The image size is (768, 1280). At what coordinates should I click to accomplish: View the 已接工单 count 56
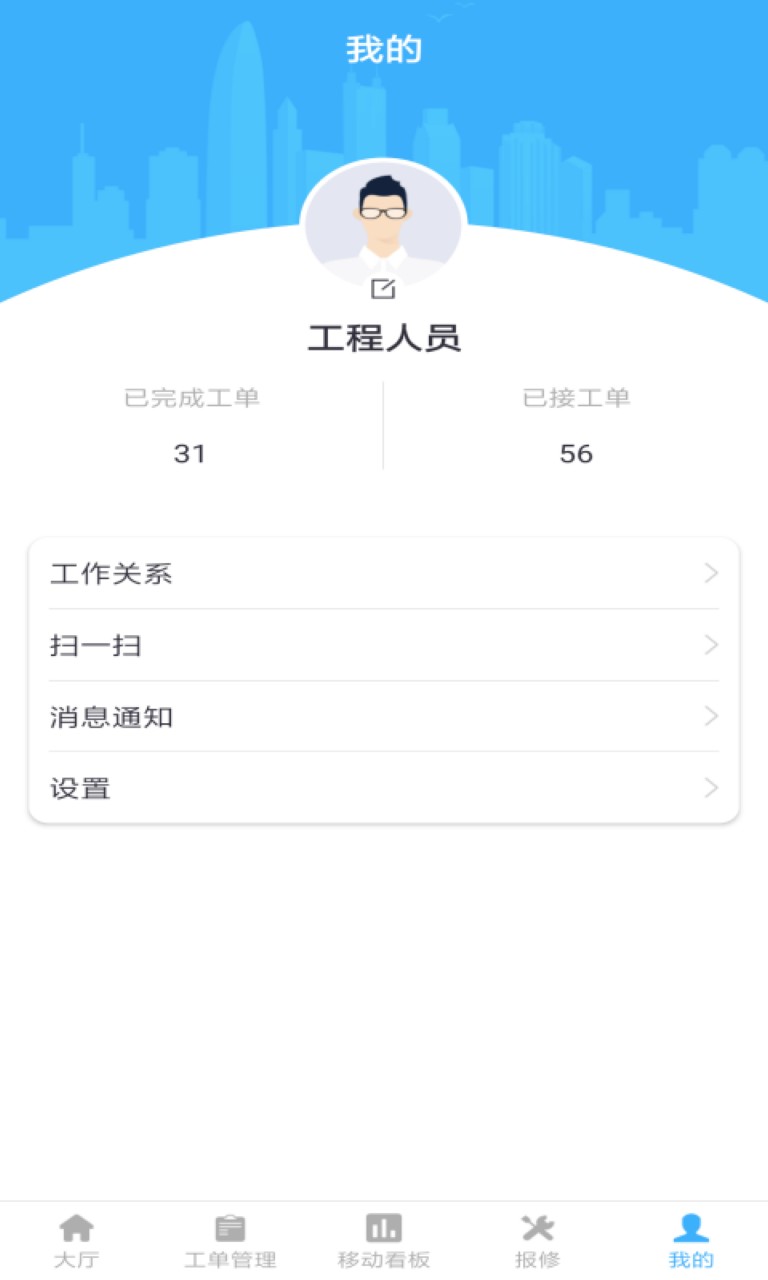(575, 454)
